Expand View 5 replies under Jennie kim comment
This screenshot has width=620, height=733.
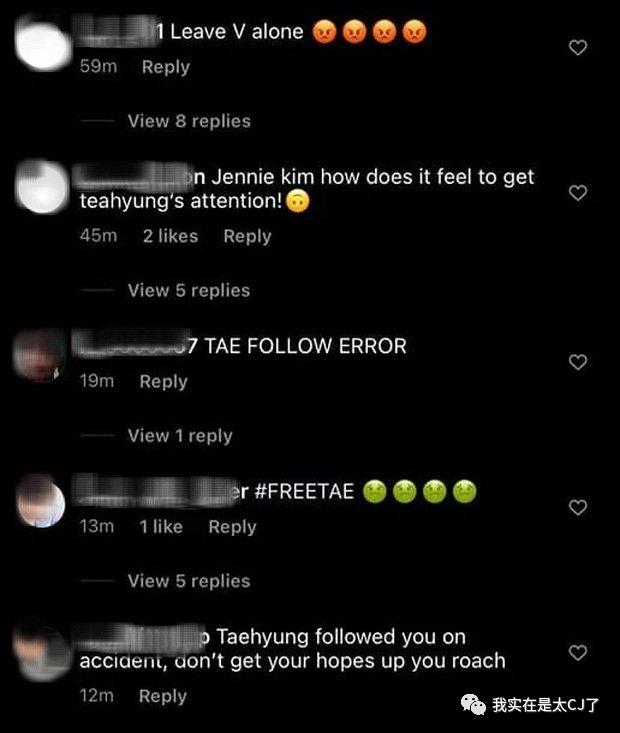click(x=189, y=290)
